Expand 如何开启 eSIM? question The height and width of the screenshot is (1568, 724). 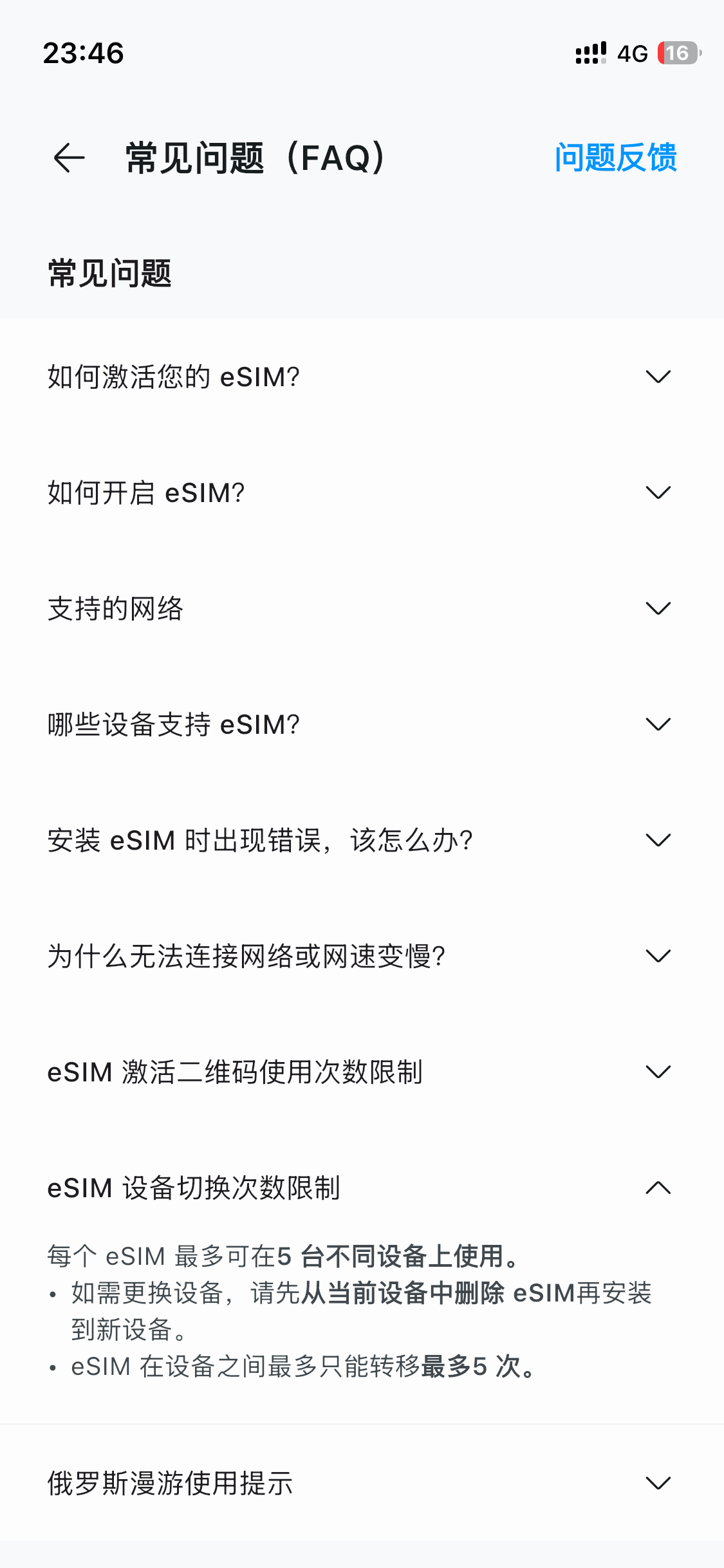360,492
